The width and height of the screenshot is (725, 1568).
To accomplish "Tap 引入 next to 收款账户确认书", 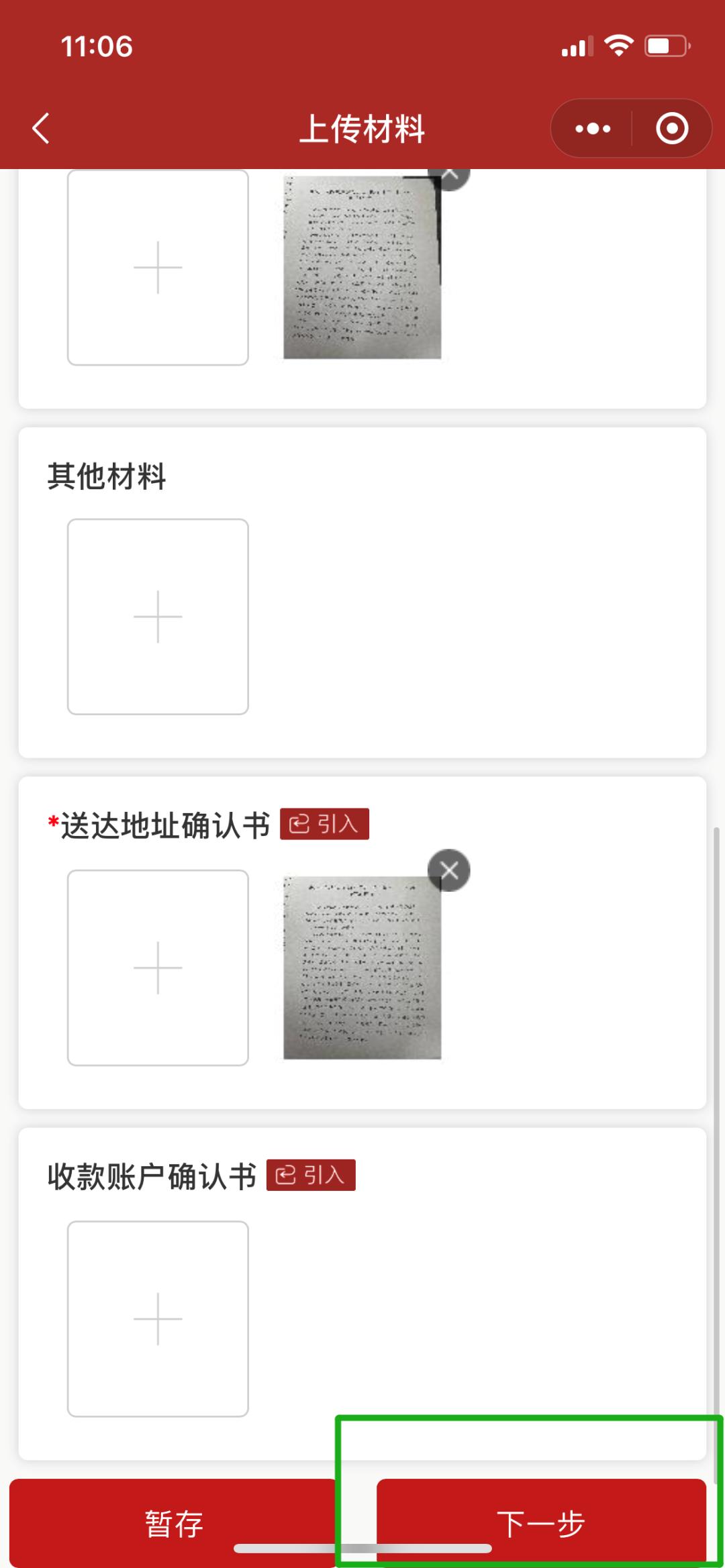I will coord(311,1175).
